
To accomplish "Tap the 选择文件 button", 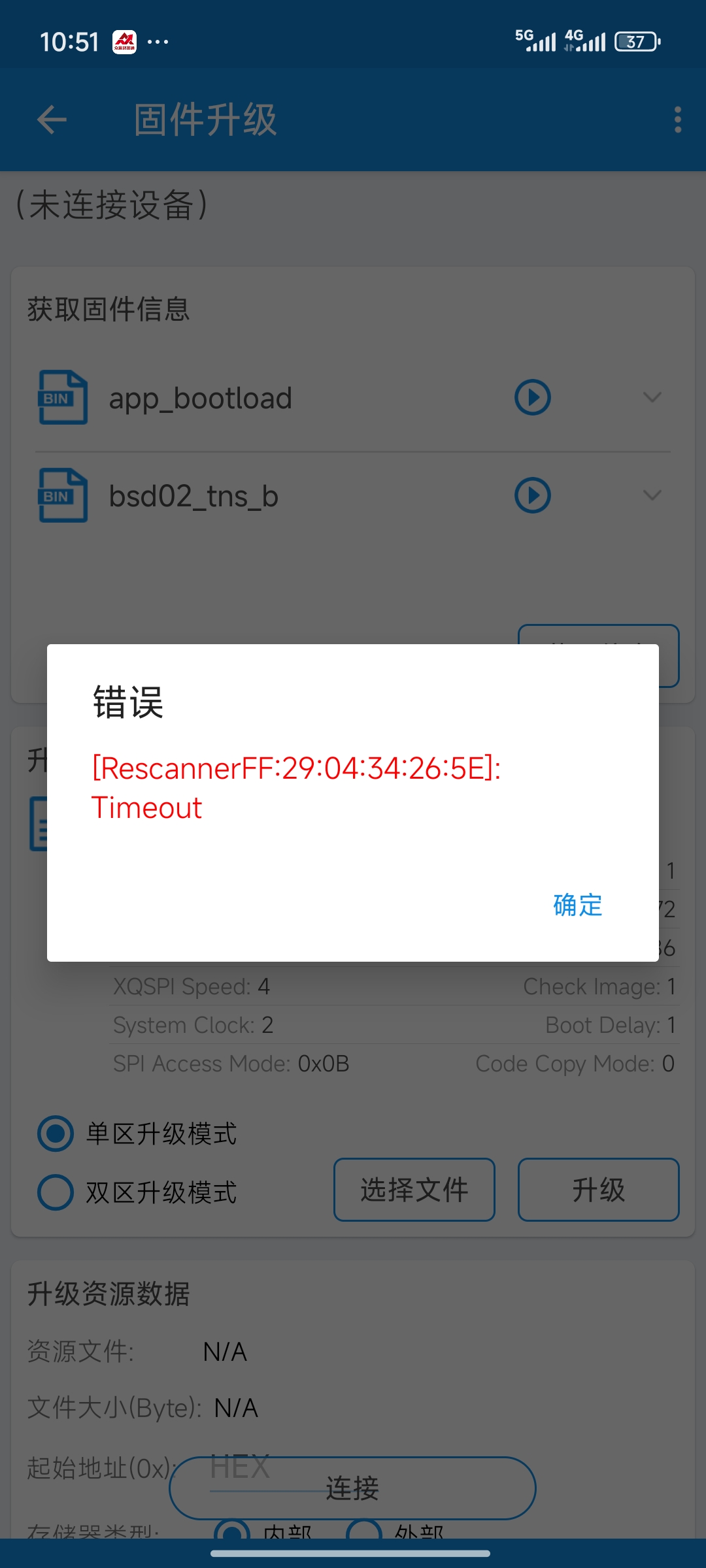I will [x=414, y=1190].
